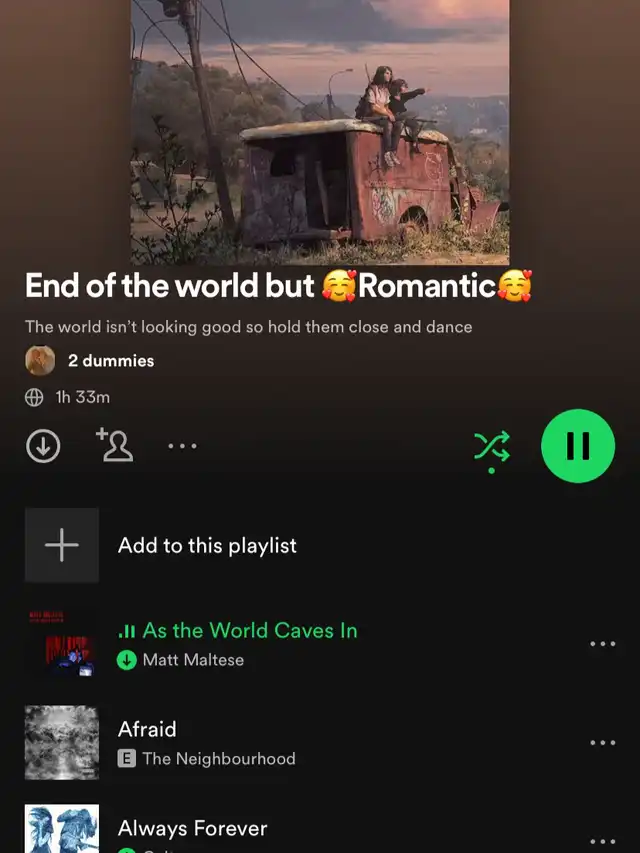Open the playlist's three-dot options menu
Screen dimensions: 640x853
(x=182, y=446)
